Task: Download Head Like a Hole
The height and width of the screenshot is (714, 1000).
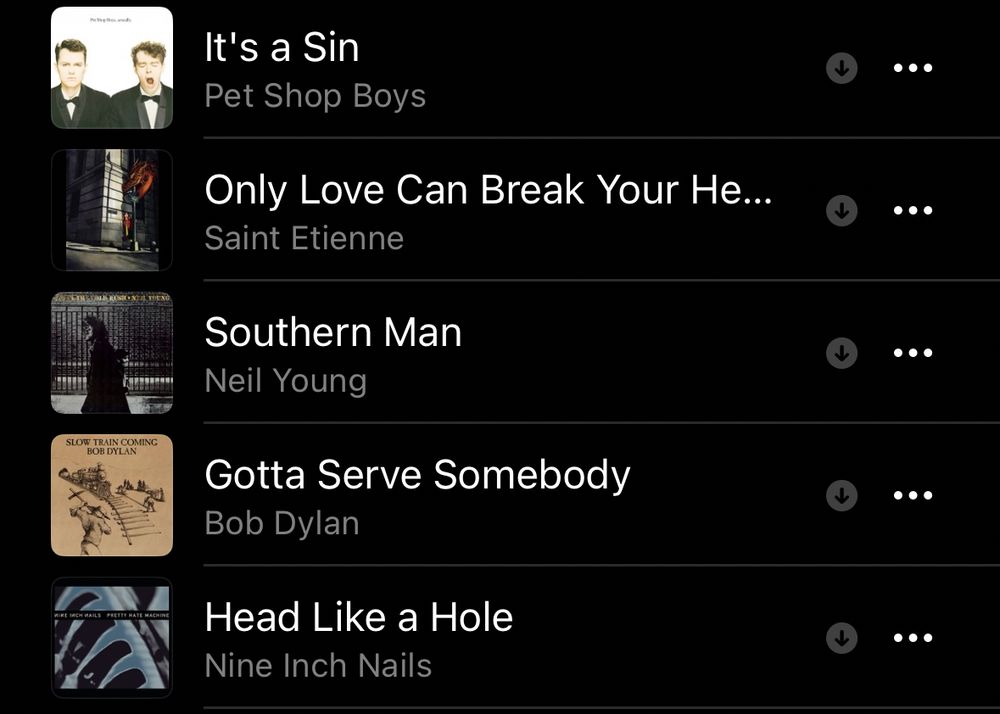Action: (x=842, y=638)
